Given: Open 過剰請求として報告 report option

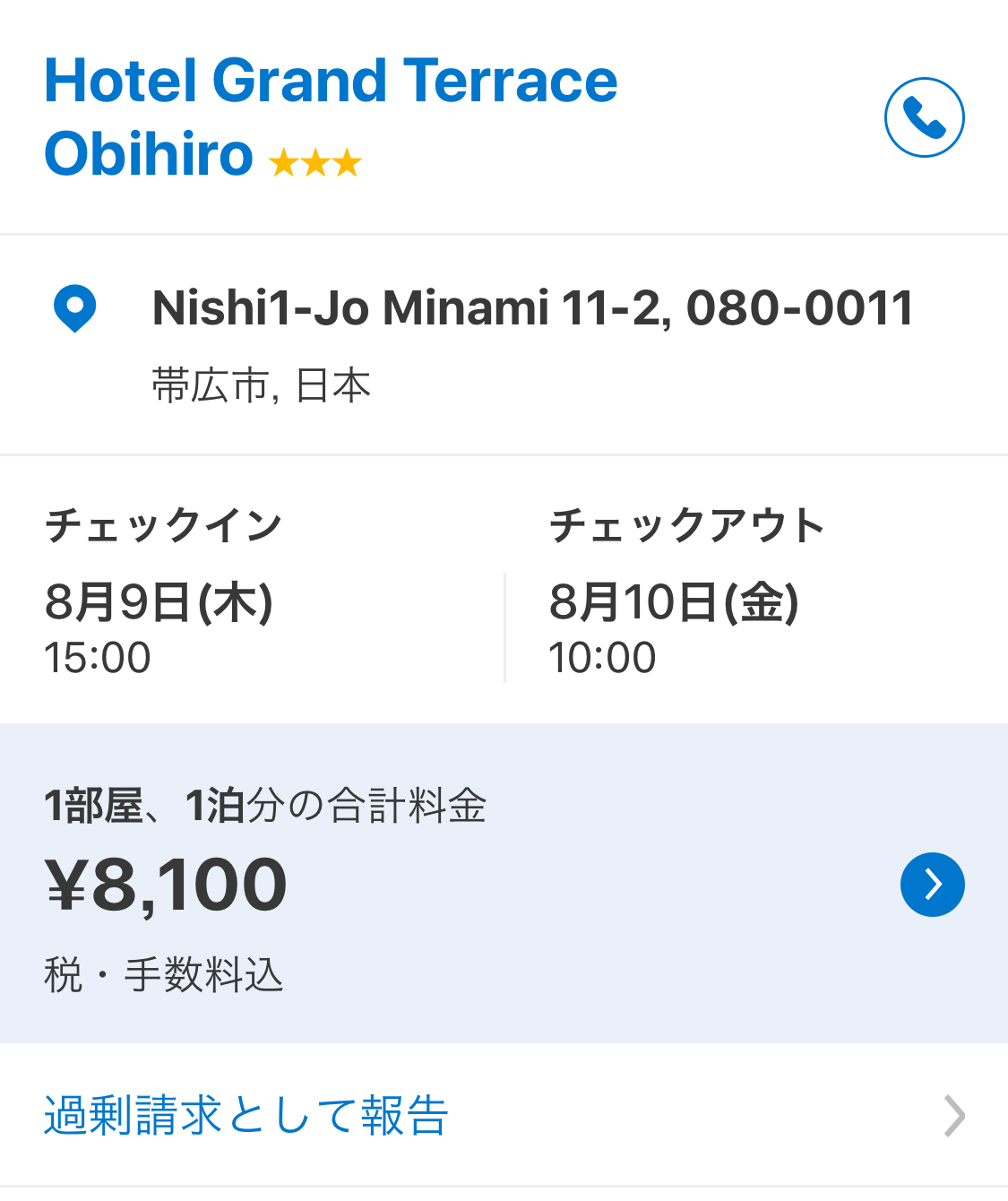Looking at the screenshot, I should pyautogui.click(x=246, y=1116).
